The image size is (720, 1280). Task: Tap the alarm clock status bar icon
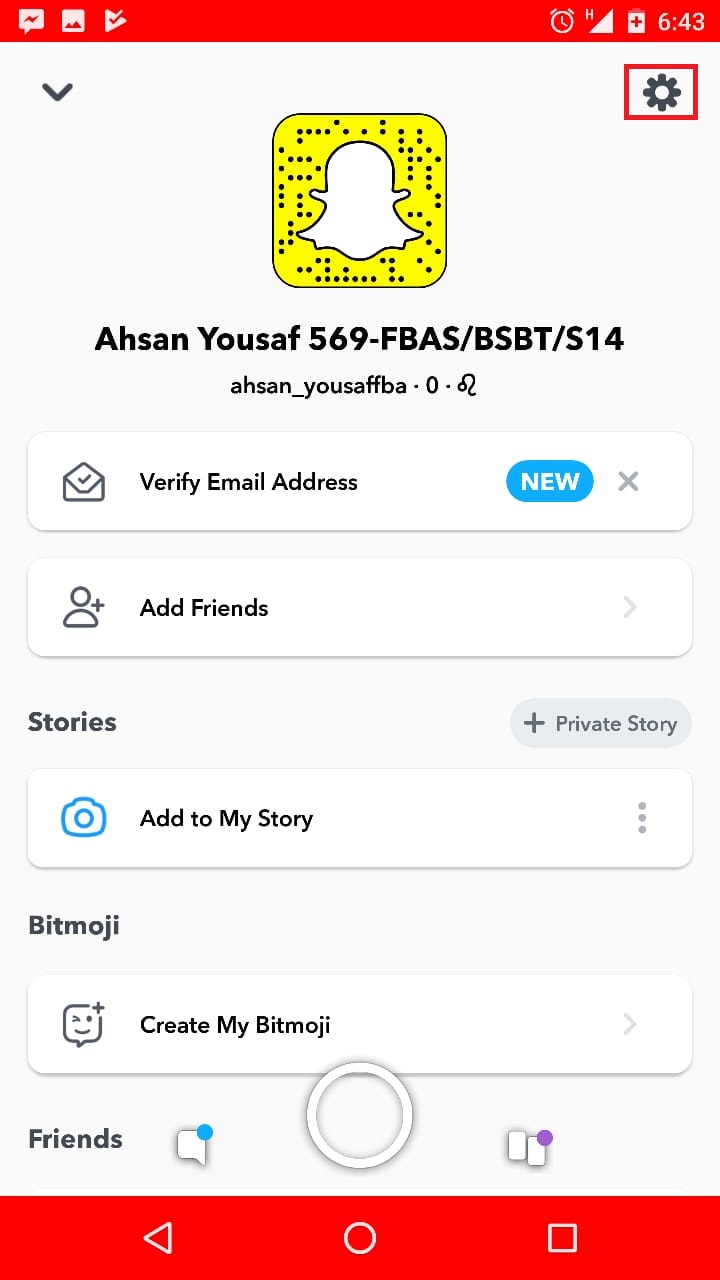(561, 20)
